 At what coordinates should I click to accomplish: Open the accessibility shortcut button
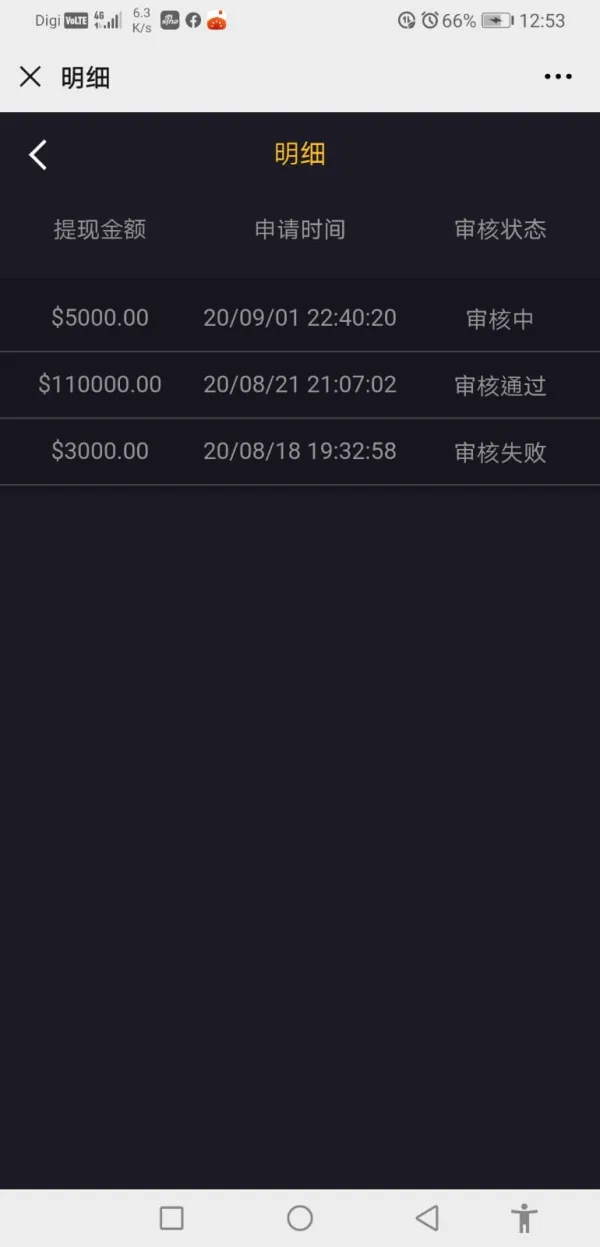coord(524,1217)
